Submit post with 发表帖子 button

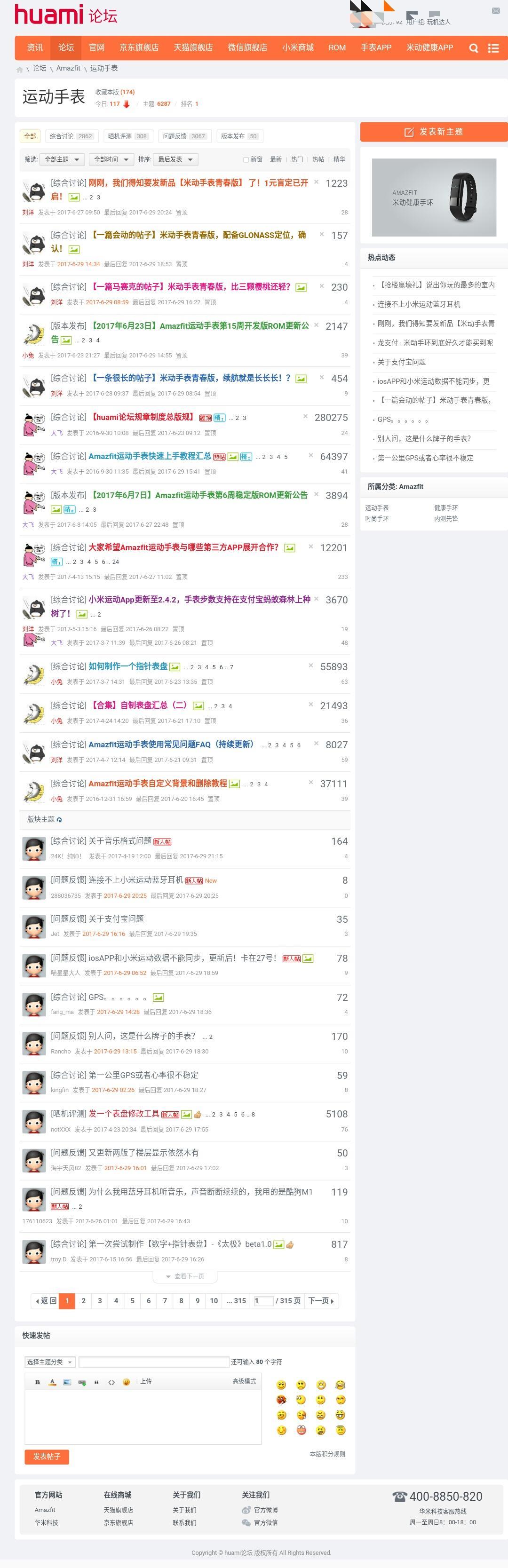point(46,1457)
